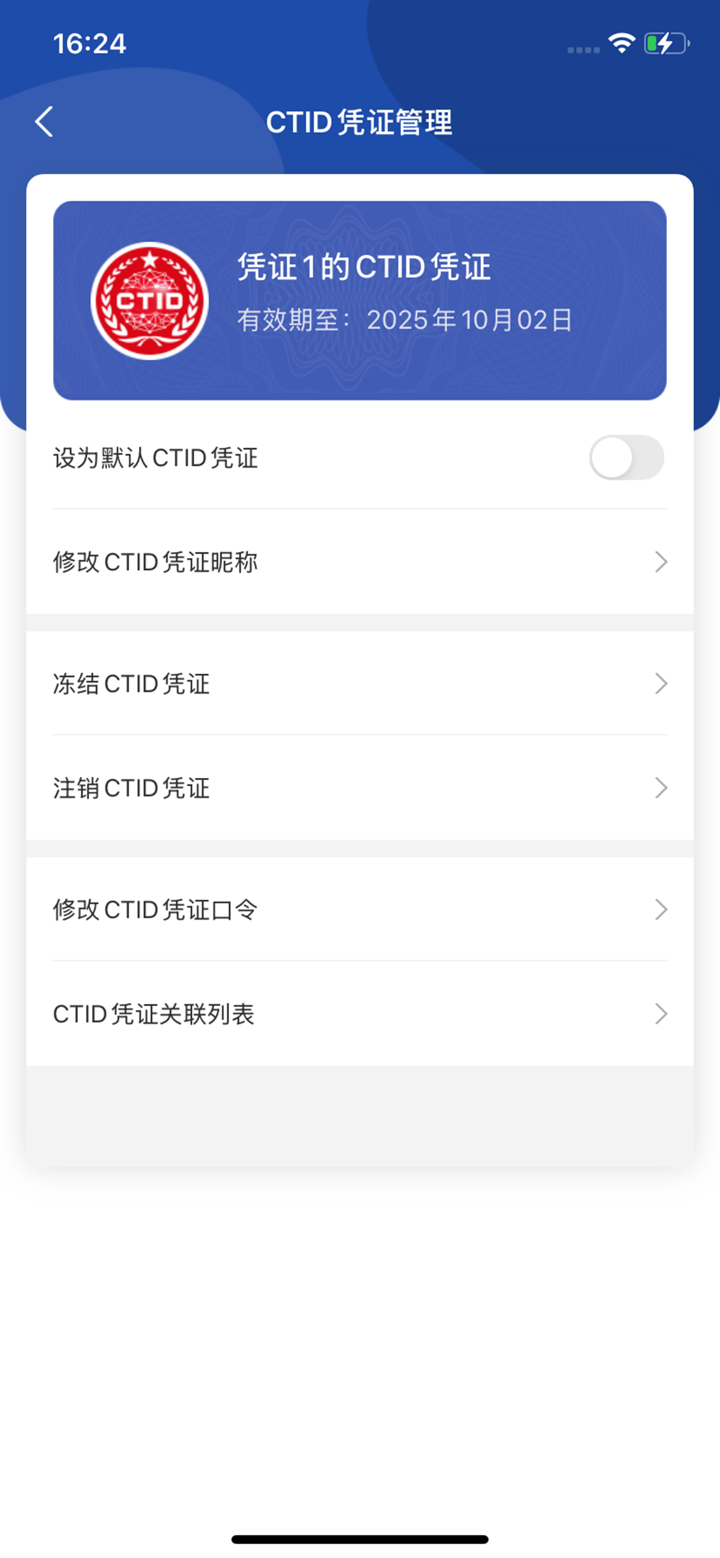Click the cellular signal dots indicator
720x1558 pixels.
(584, 47)
